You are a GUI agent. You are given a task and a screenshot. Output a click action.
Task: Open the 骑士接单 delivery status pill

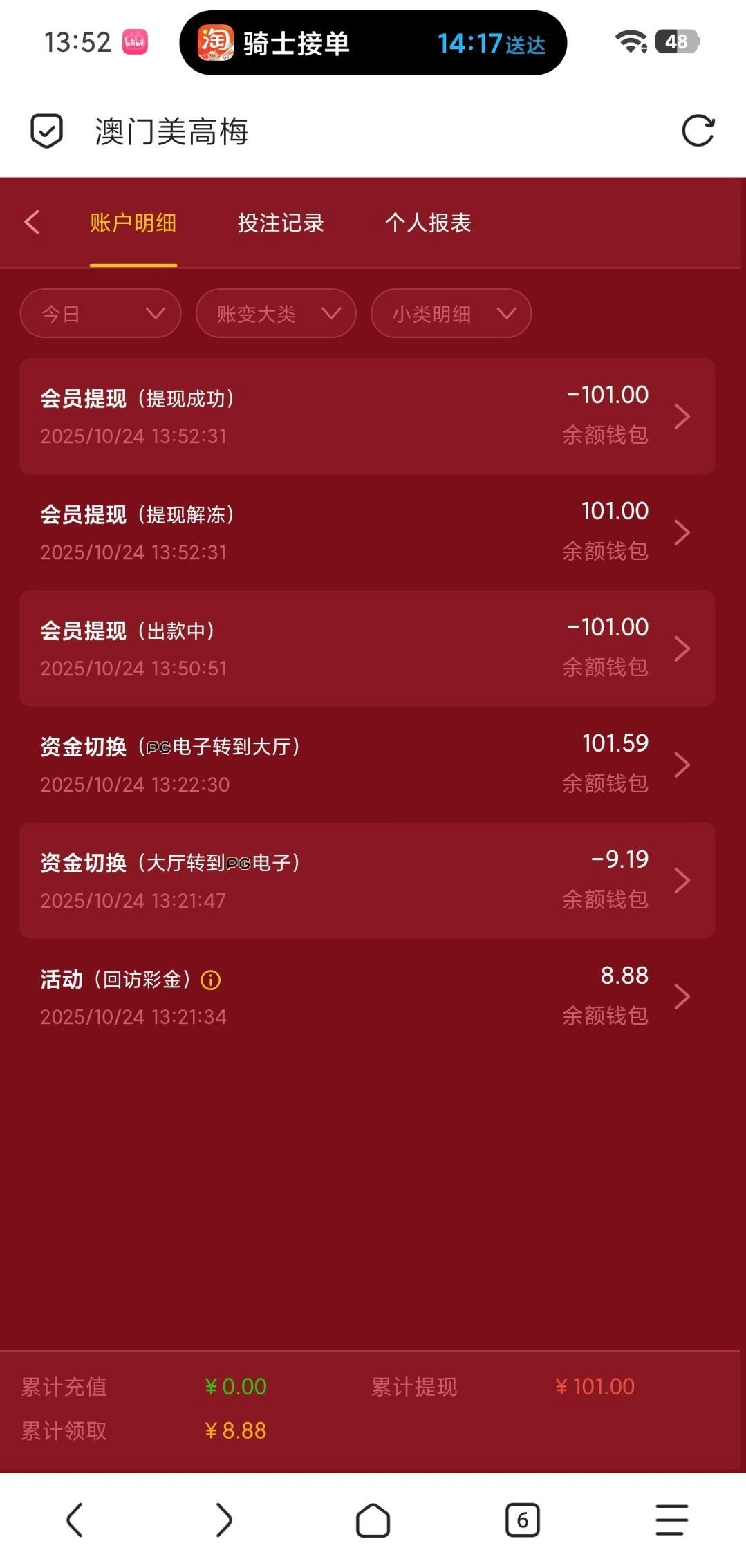[373, 43]
